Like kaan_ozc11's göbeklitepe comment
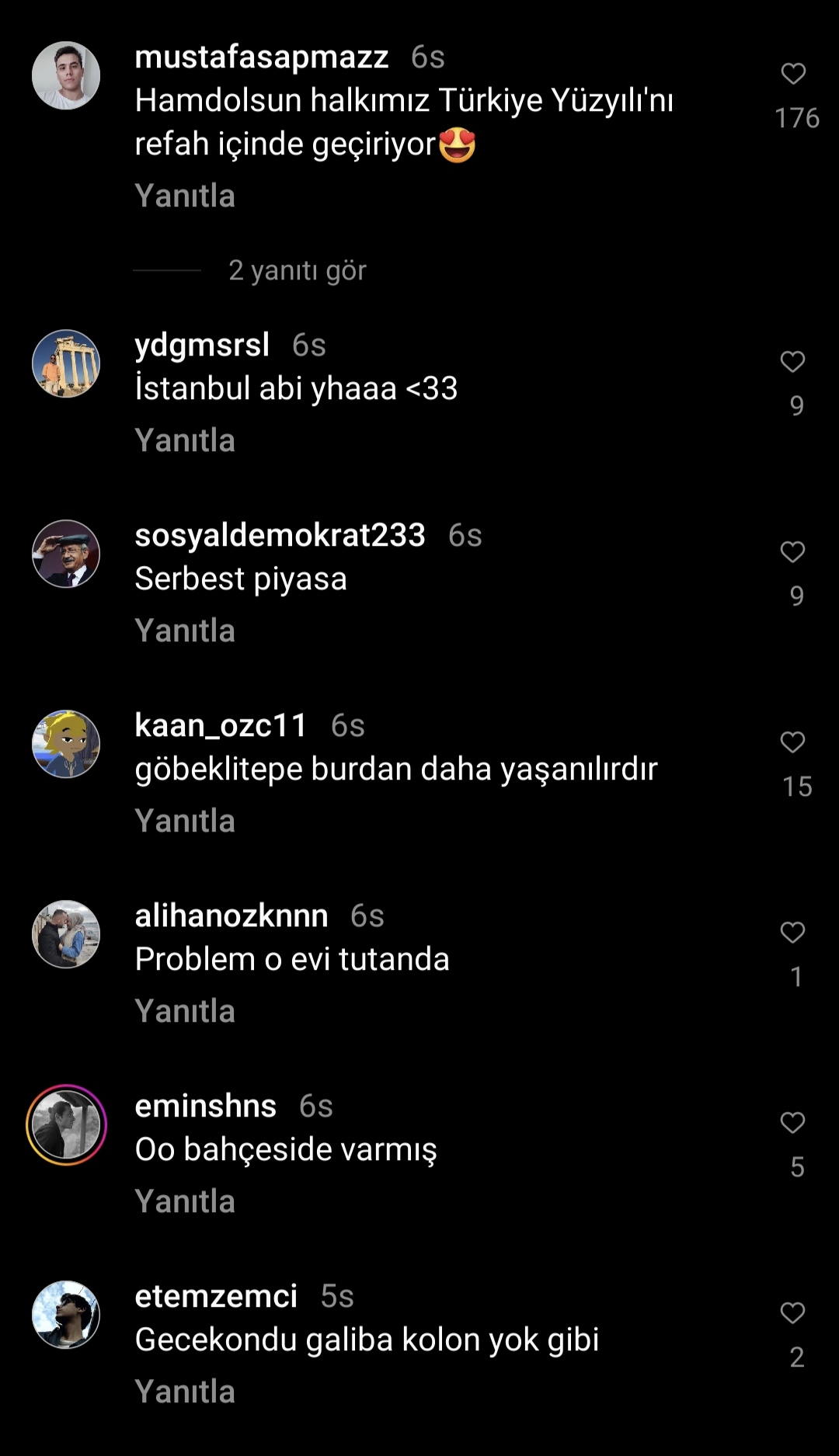Viewport: 839px width, 1456px height. (792, 742)
